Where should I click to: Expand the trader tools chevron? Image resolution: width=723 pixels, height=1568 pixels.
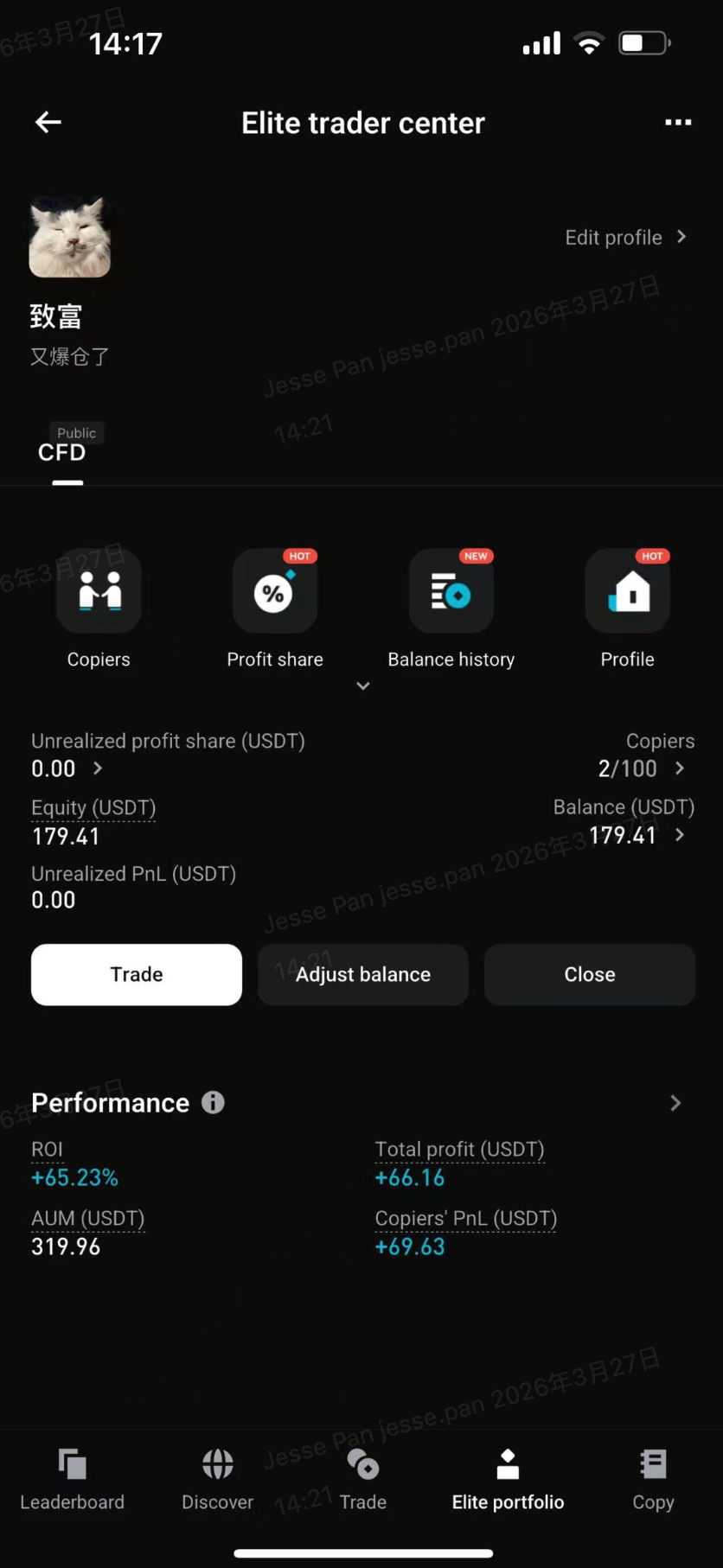pos(362,685)
